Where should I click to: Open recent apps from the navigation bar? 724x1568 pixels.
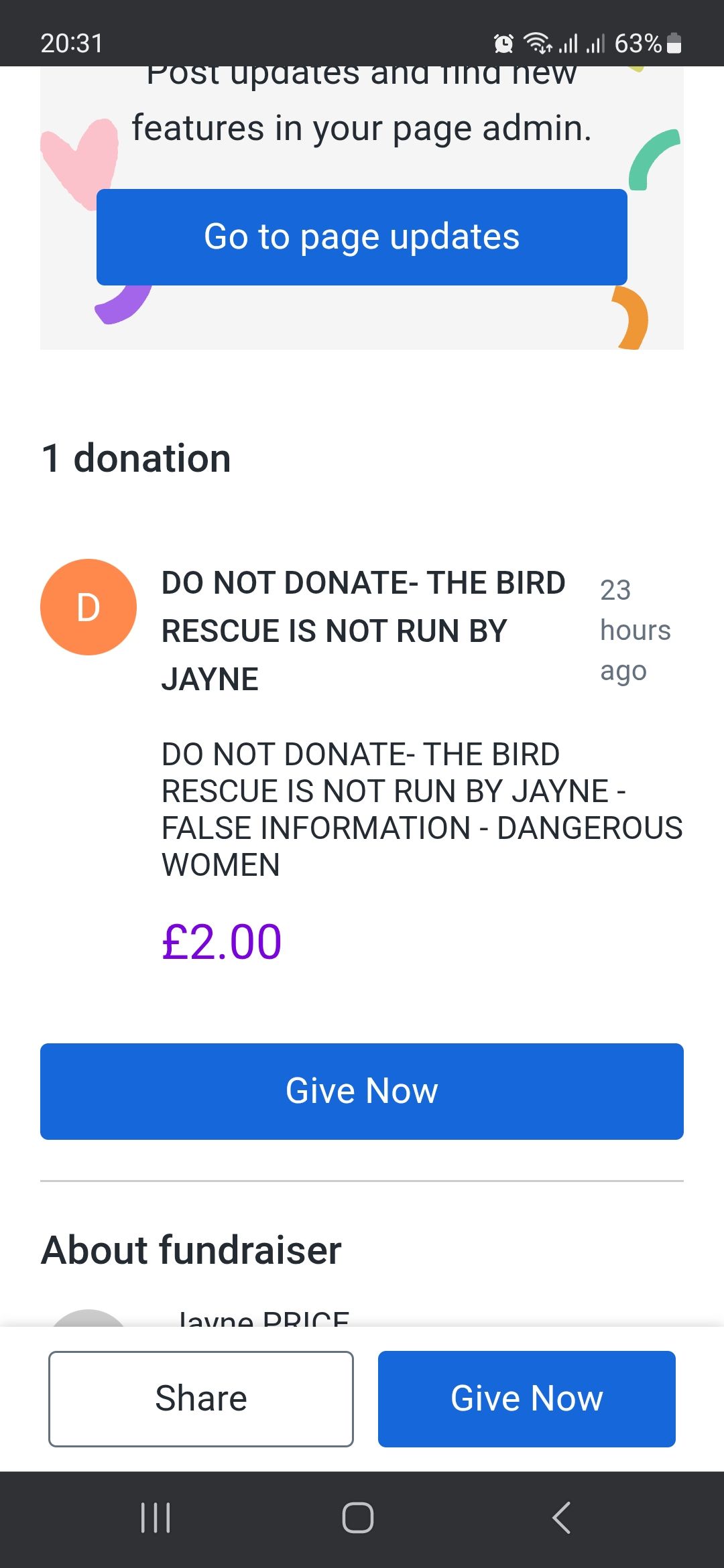click(156, 1518)
